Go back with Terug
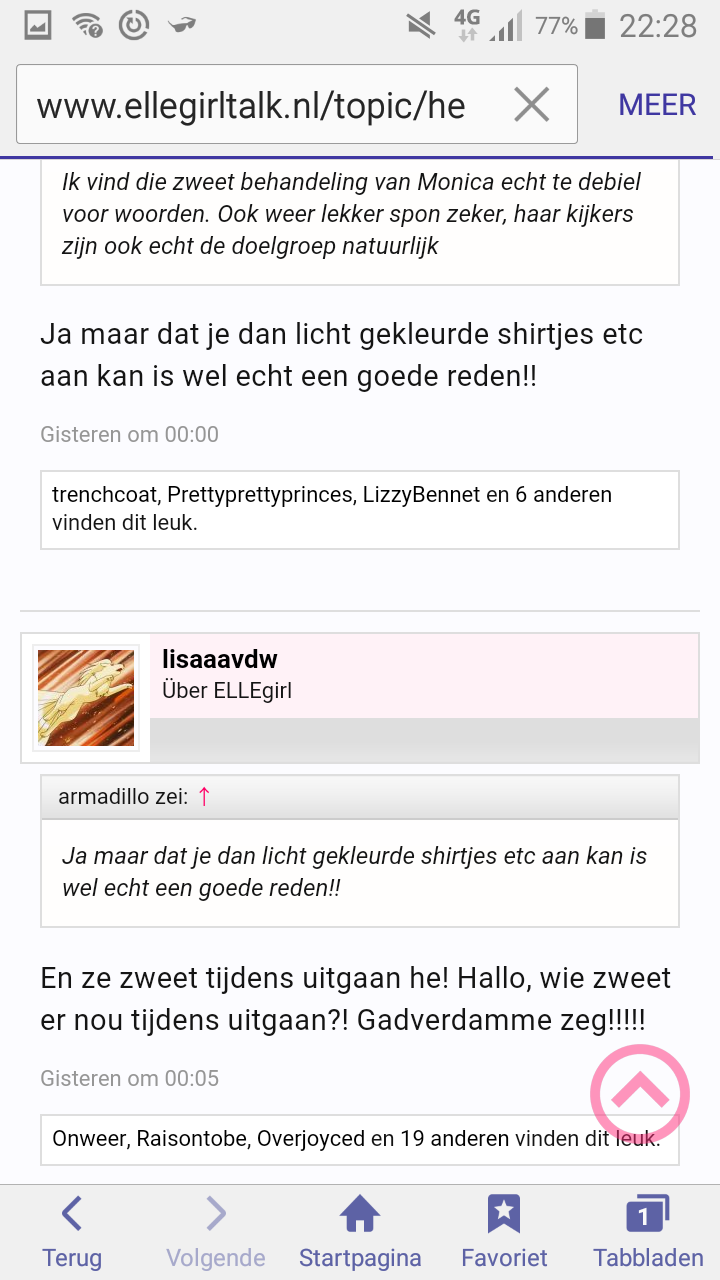 click(x=72, y=1232)
